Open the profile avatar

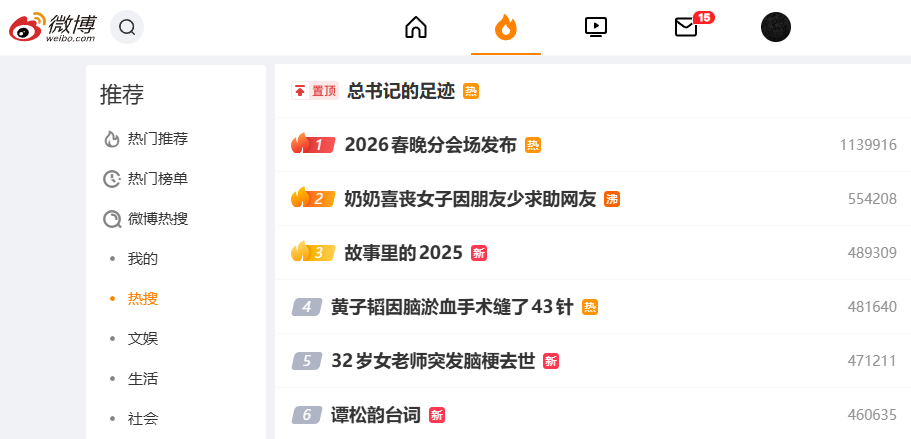click(776, 27)
